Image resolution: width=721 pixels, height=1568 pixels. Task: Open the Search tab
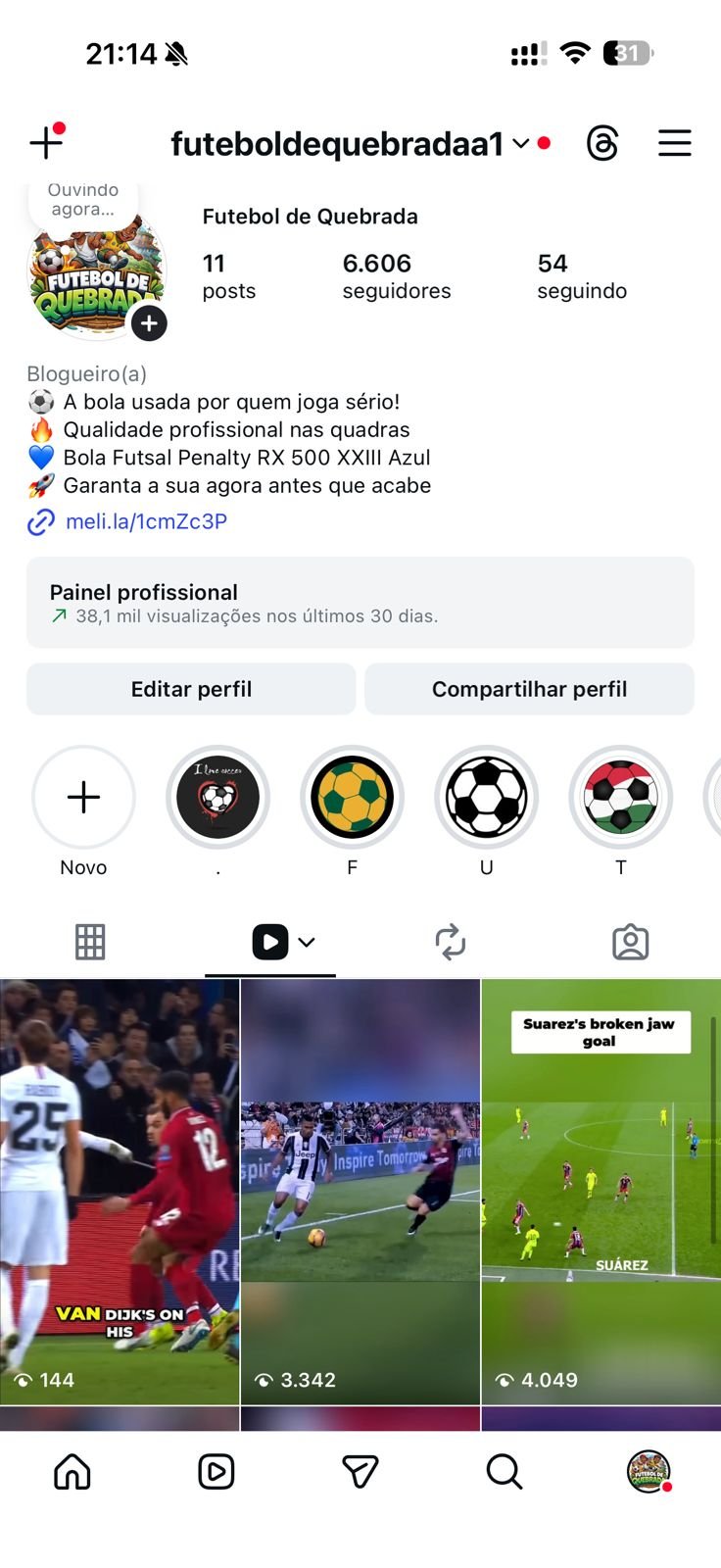point(504,1471)
